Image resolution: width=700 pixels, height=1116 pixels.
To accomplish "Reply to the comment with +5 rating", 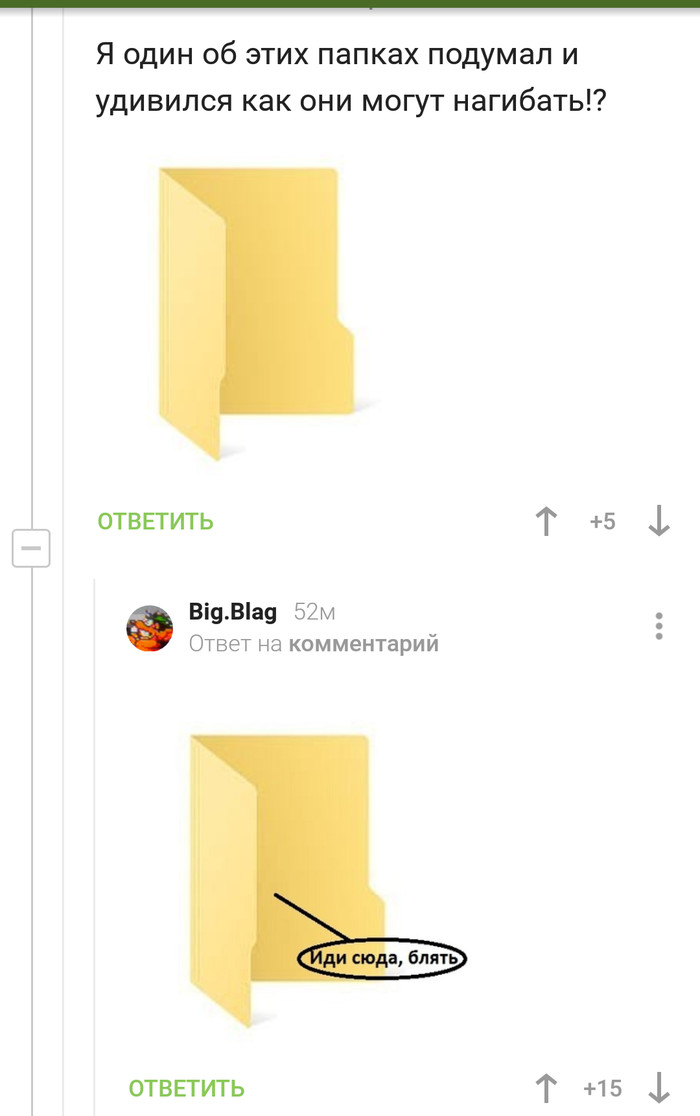I will pos(155,521).
